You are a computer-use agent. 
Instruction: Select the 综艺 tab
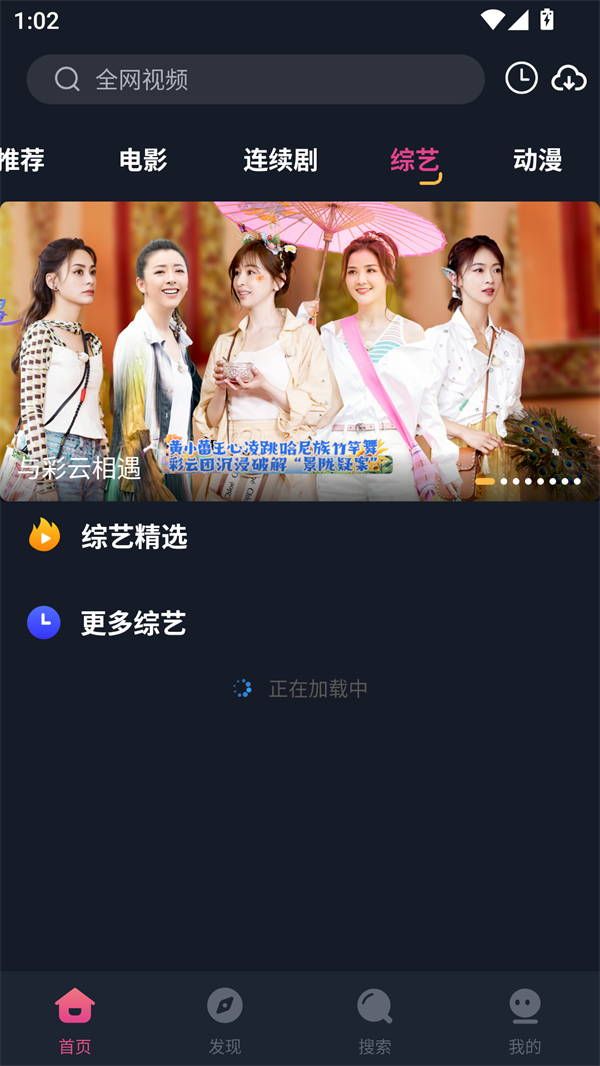coord(415,160)
